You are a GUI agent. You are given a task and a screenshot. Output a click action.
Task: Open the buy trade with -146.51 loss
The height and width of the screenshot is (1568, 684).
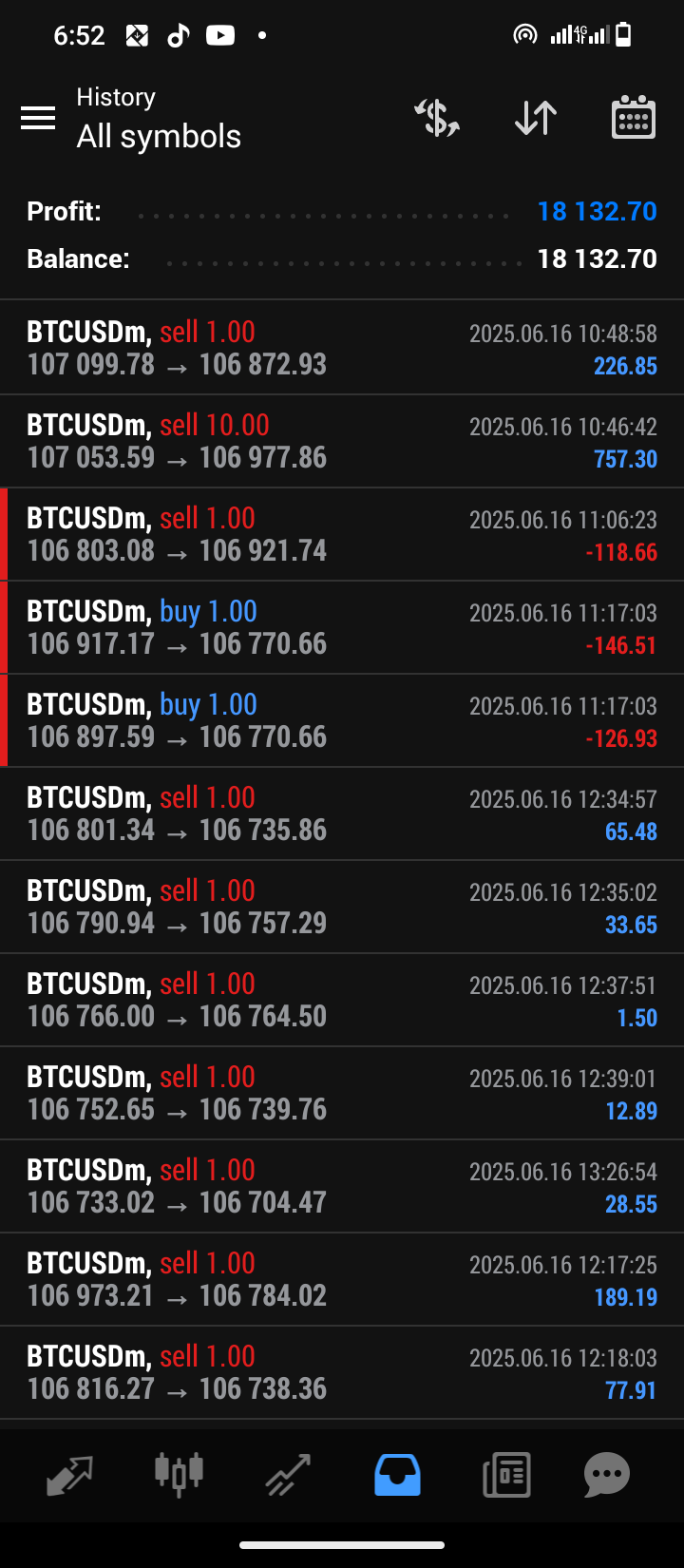coord(342,627)
